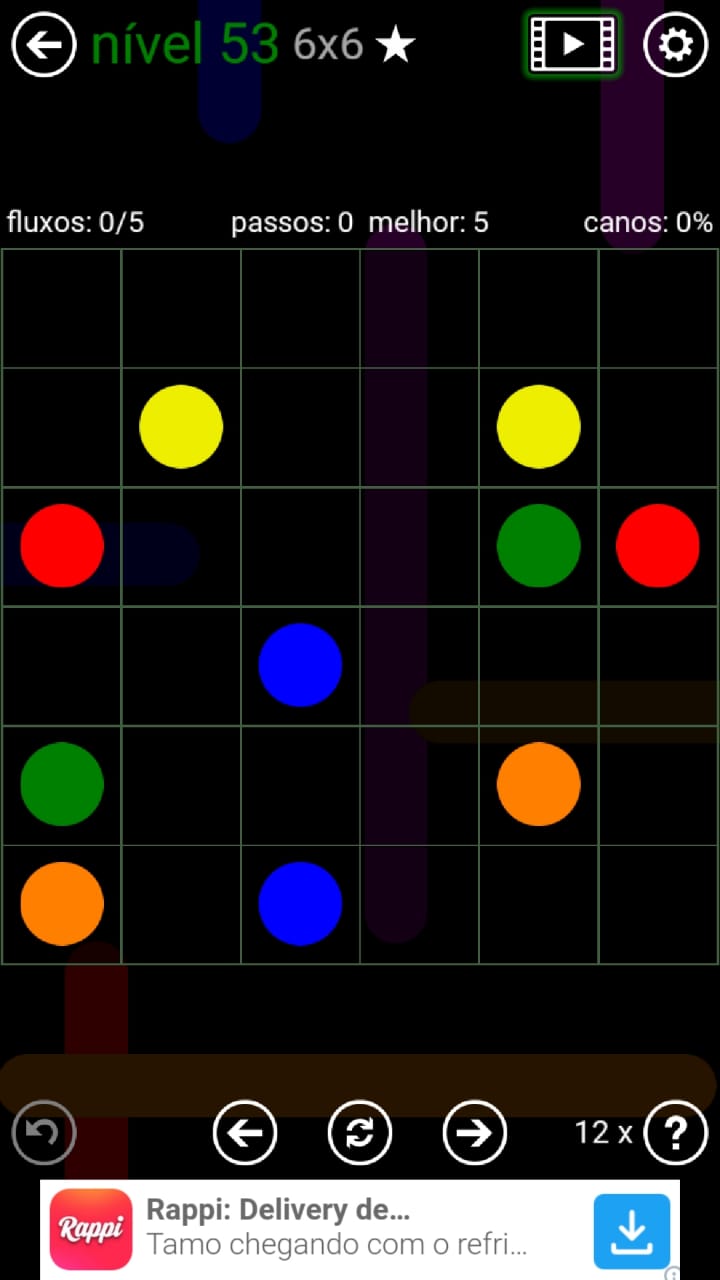Undo the last move
The height and width of the screenshot is (1280, 720).
tap(44, 1132)
